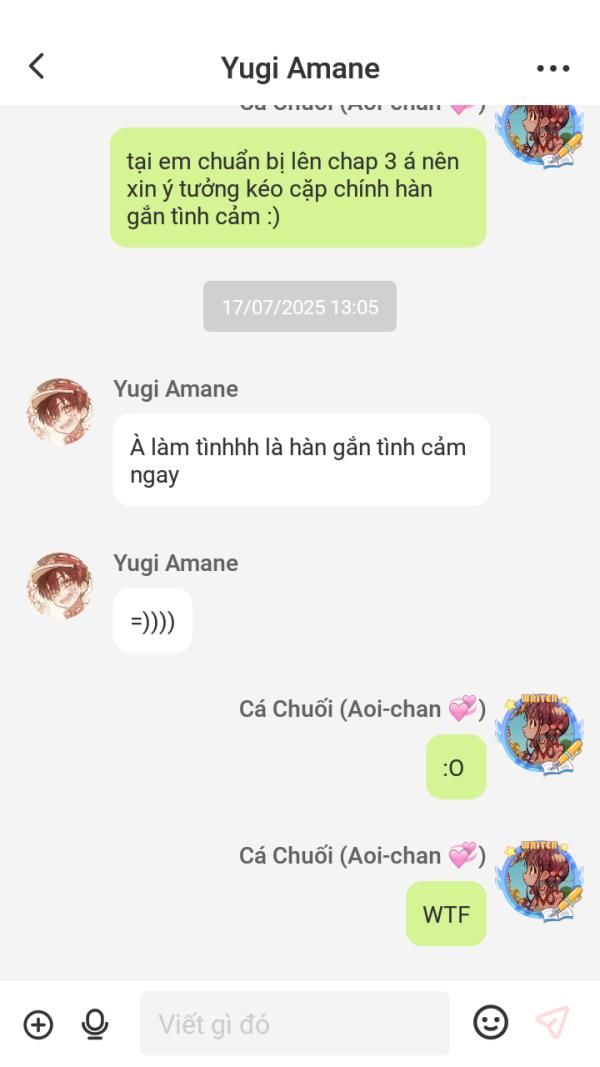Open the plus attachment menu
Viewport: 600px width, 1067px height.
(x=38, y=1024)
